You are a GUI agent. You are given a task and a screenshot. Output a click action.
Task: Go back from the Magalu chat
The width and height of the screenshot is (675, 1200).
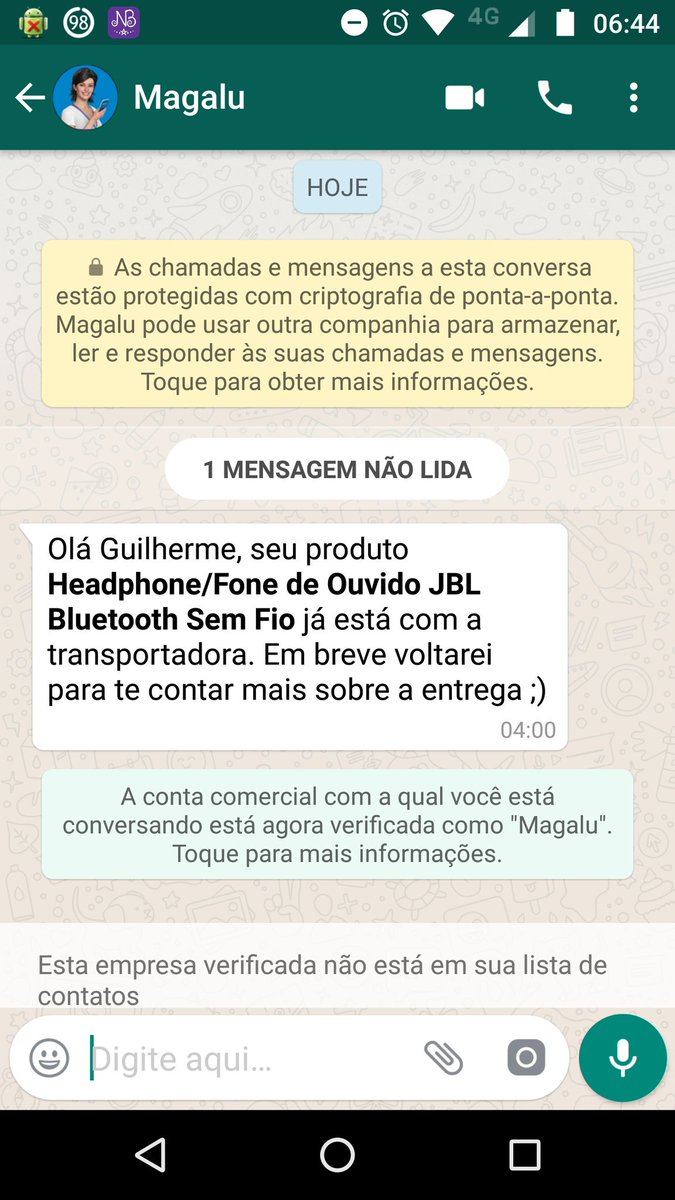[x=30, y=98]
